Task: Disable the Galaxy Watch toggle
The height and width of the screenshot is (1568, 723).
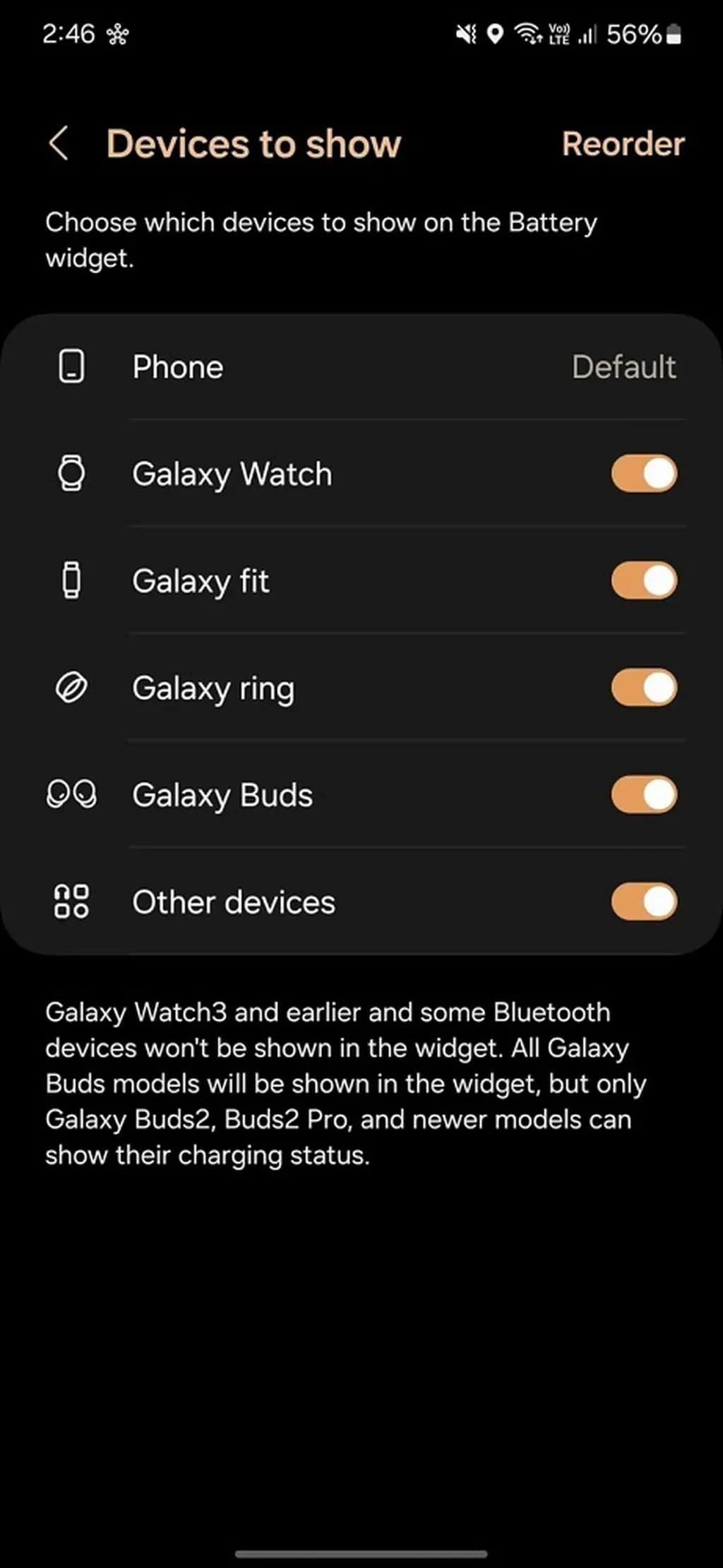Action: (x=643, y=474)
